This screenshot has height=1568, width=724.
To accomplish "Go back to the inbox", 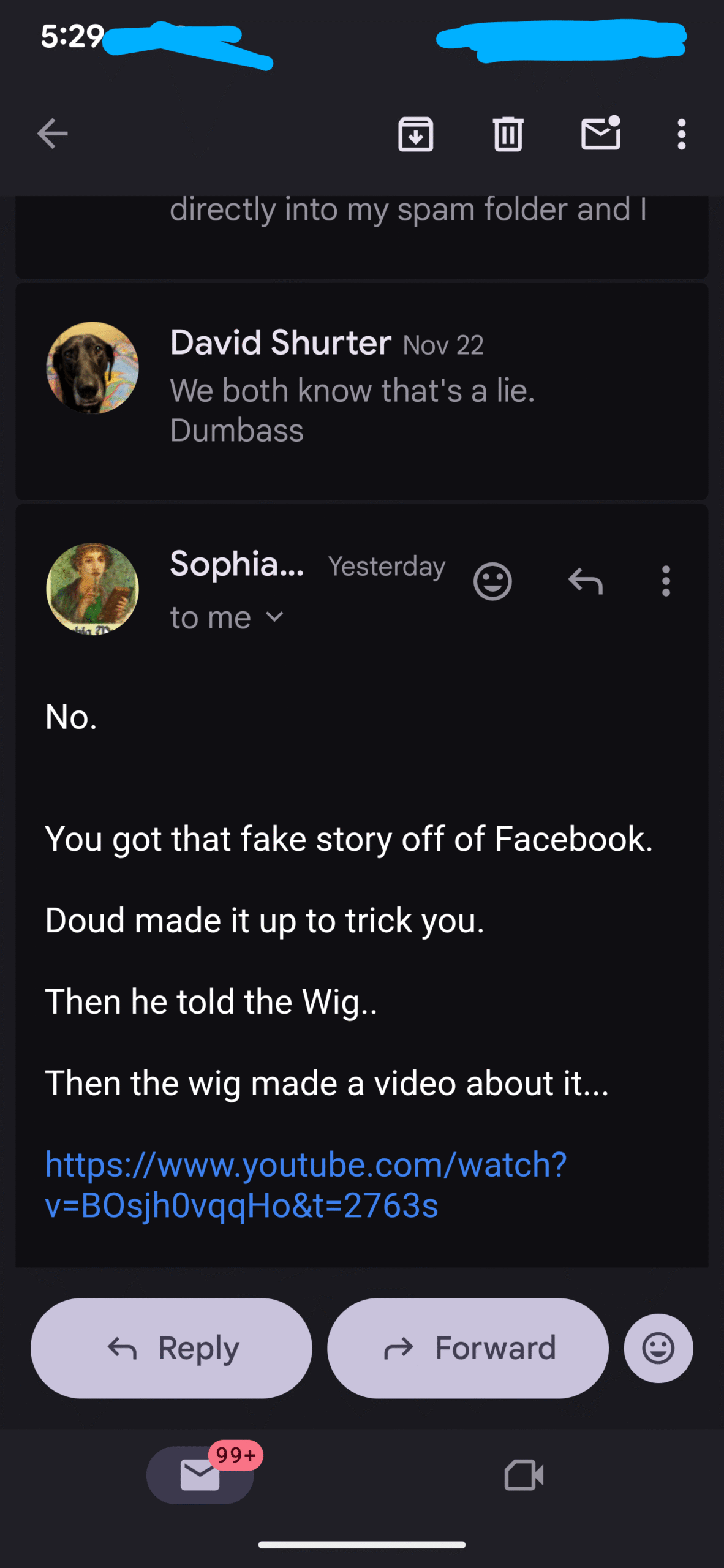I will pos(52,134).
